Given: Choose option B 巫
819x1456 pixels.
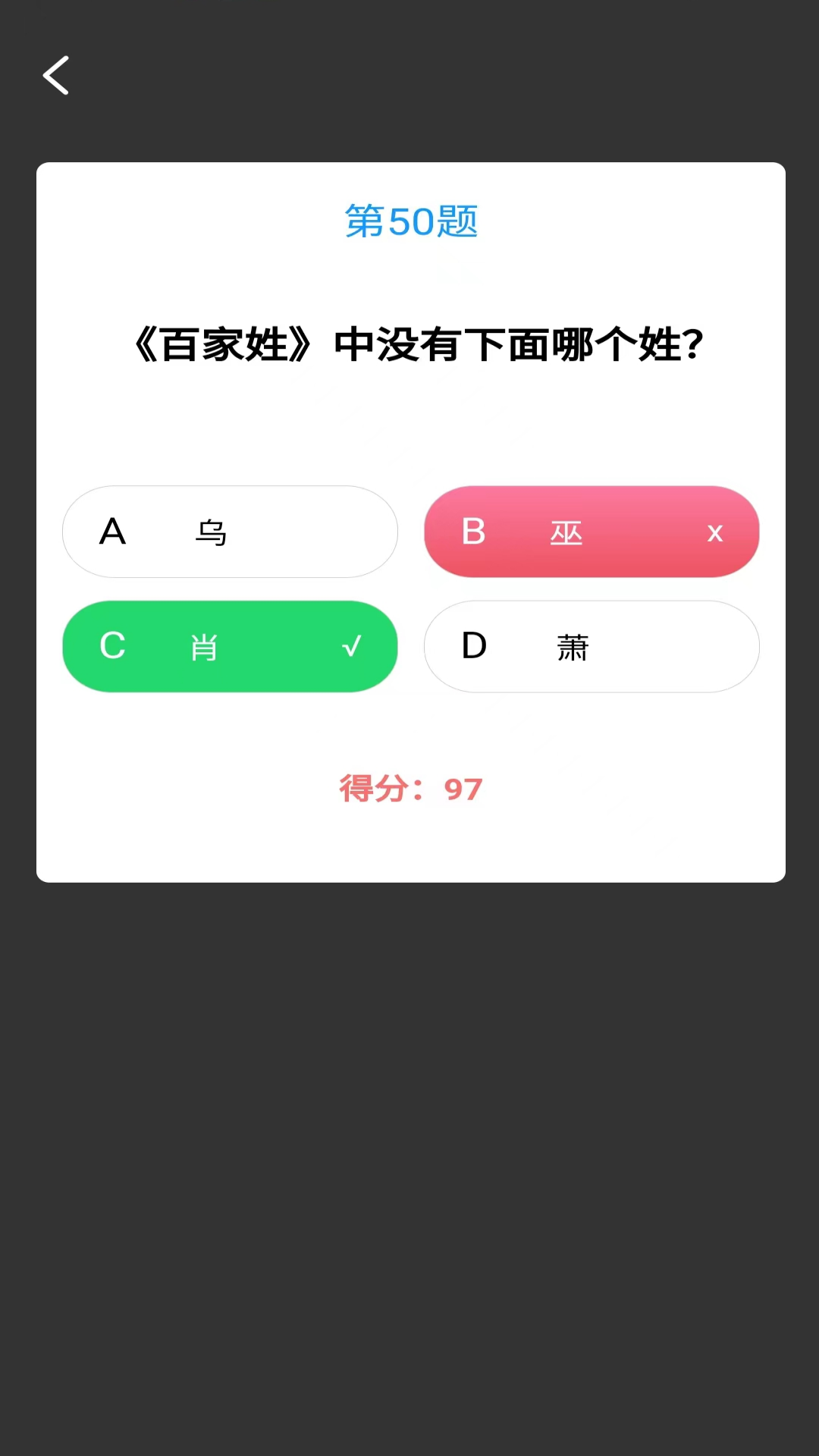Looking at the screenshot, I should (591, 532).
